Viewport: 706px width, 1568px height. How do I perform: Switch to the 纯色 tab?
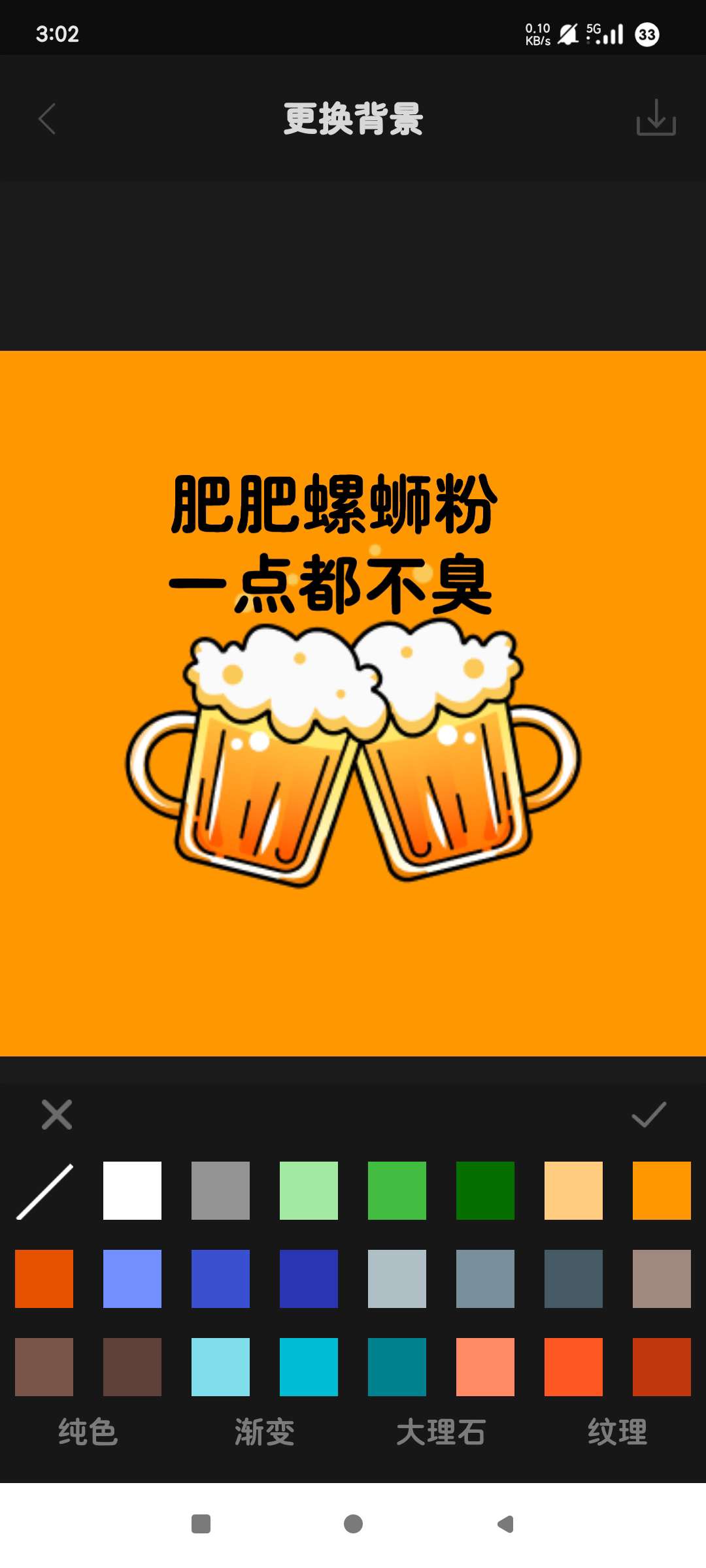[x=88, y=1432]
